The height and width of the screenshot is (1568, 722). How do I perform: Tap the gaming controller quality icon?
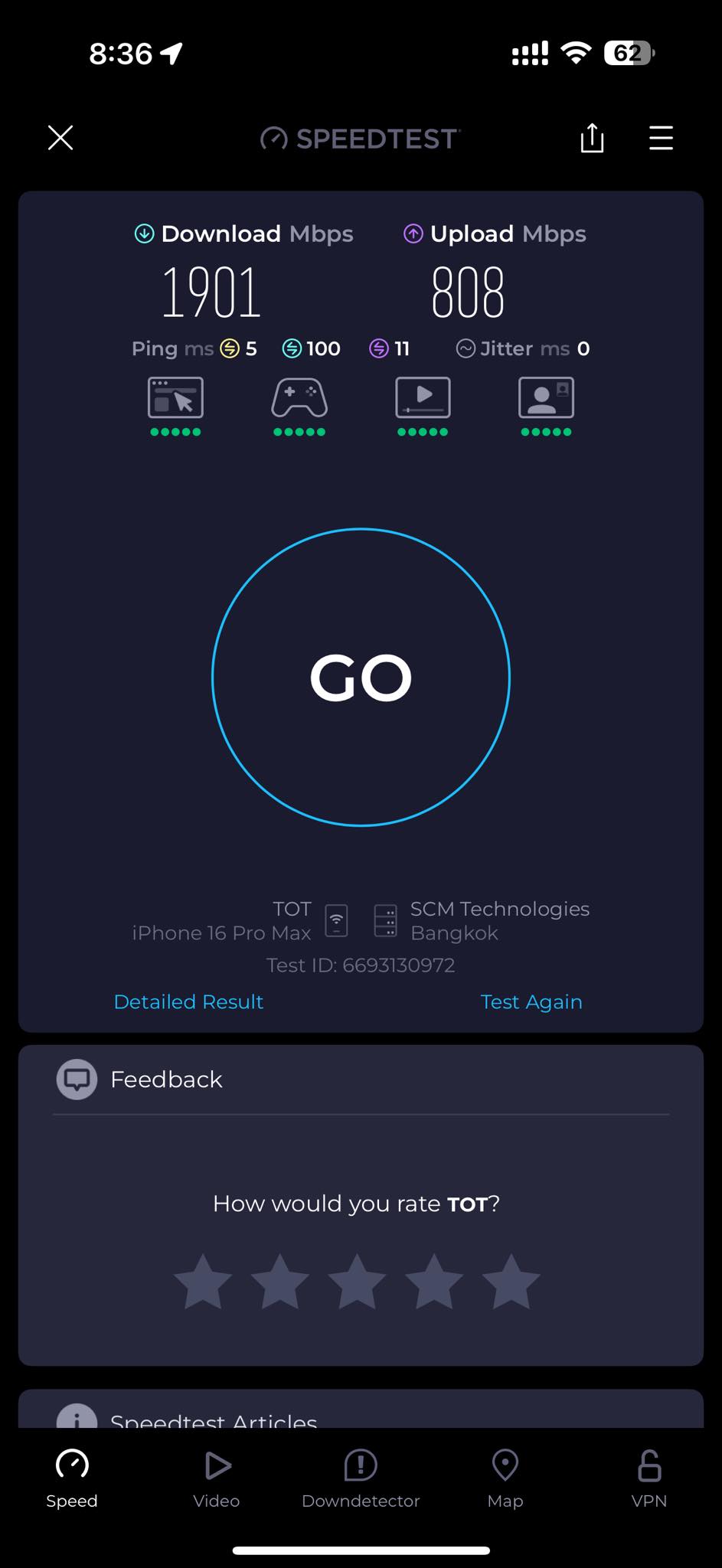click(x=299, y=406)
